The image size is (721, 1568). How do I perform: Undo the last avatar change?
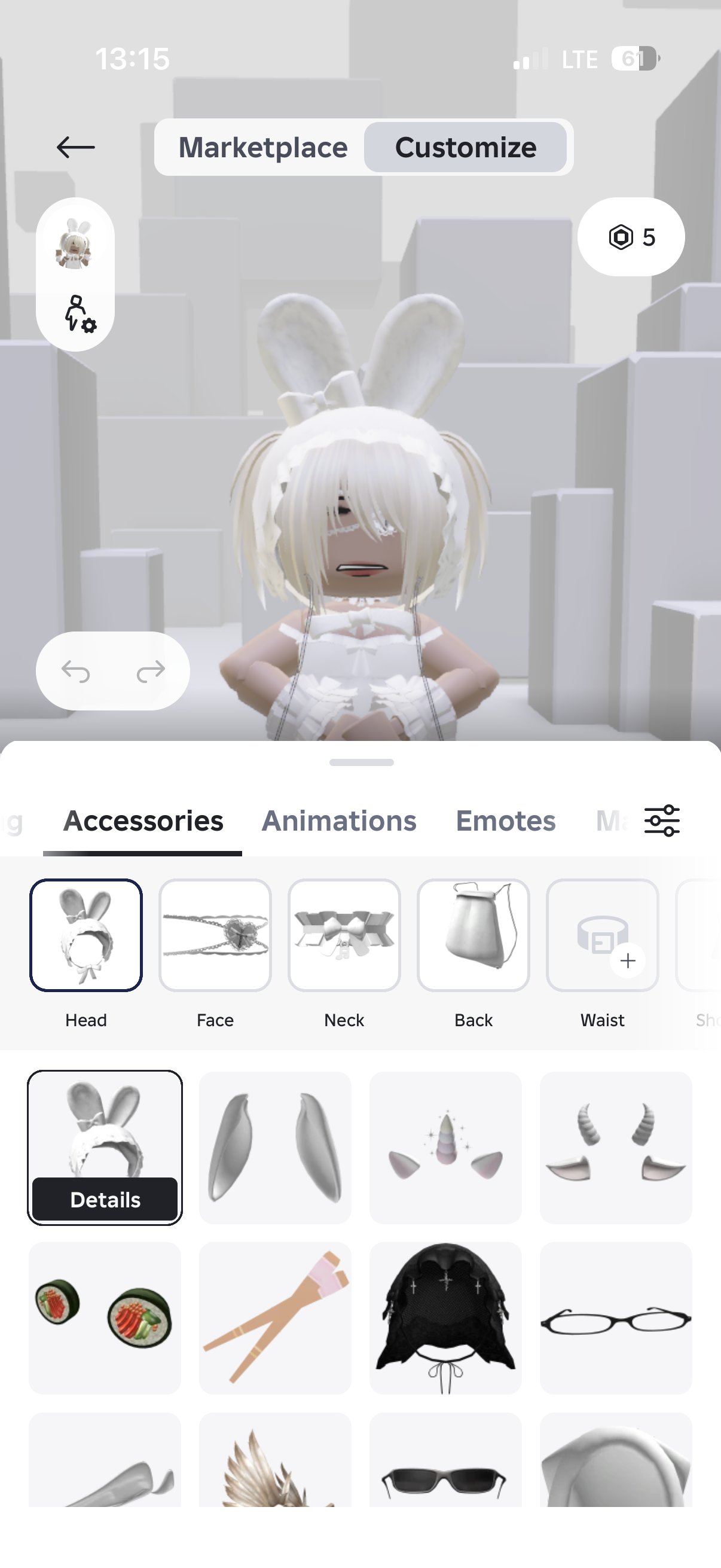tap(75, 671)
